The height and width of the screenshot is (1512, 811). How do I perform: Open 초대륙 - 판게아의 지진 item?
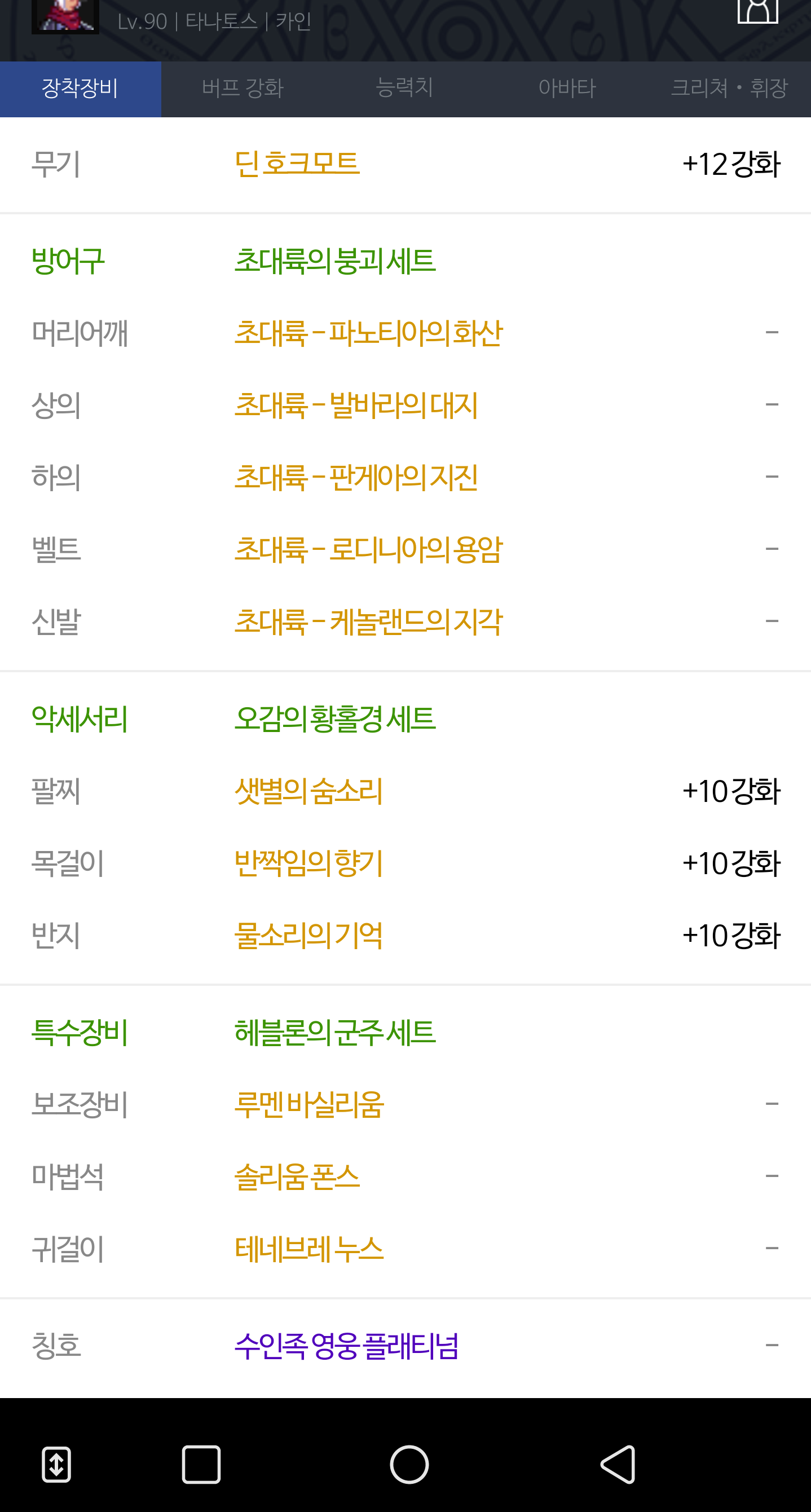point(356,477)
